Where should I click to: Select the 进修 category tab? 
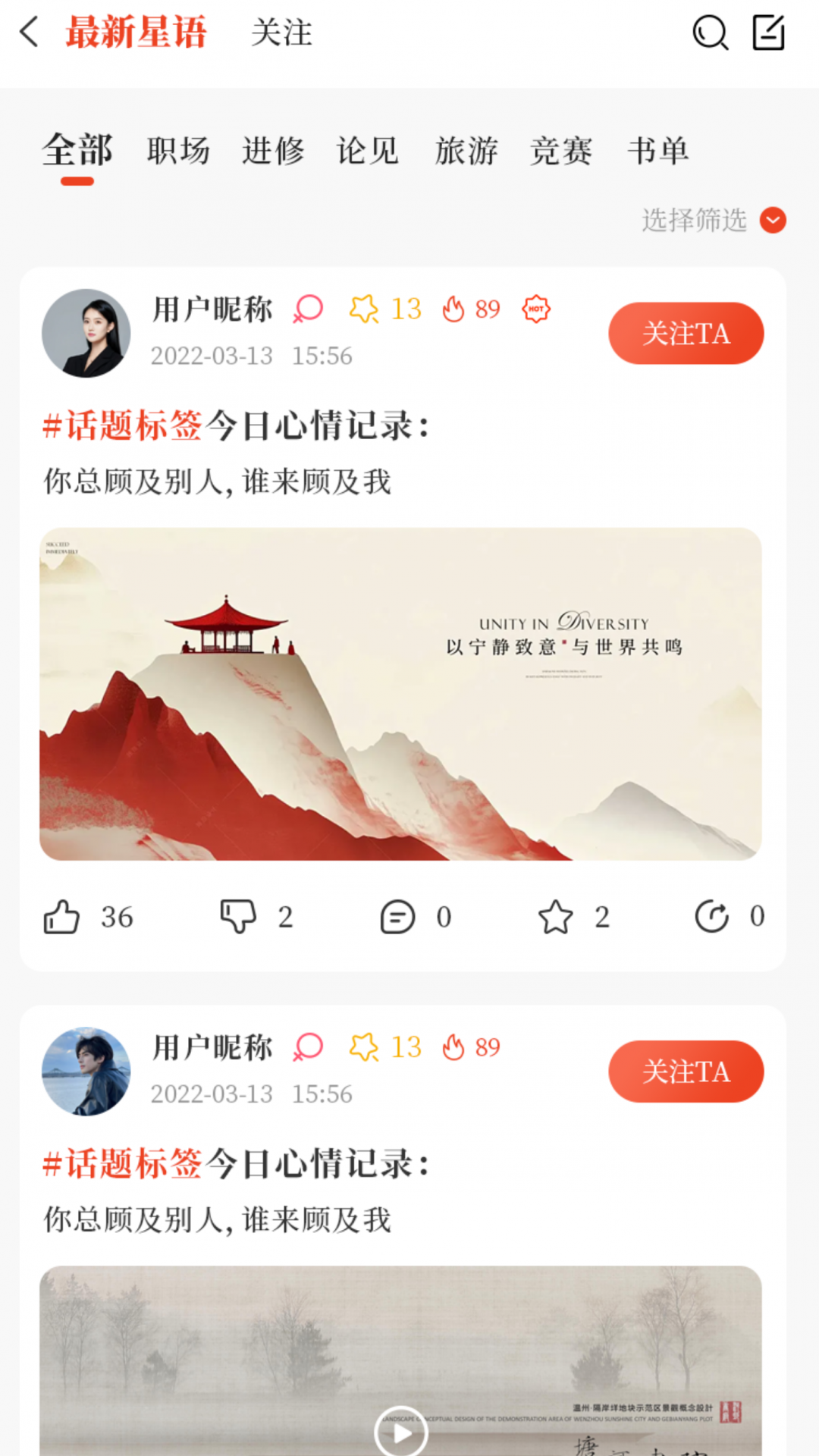point(273,150)
